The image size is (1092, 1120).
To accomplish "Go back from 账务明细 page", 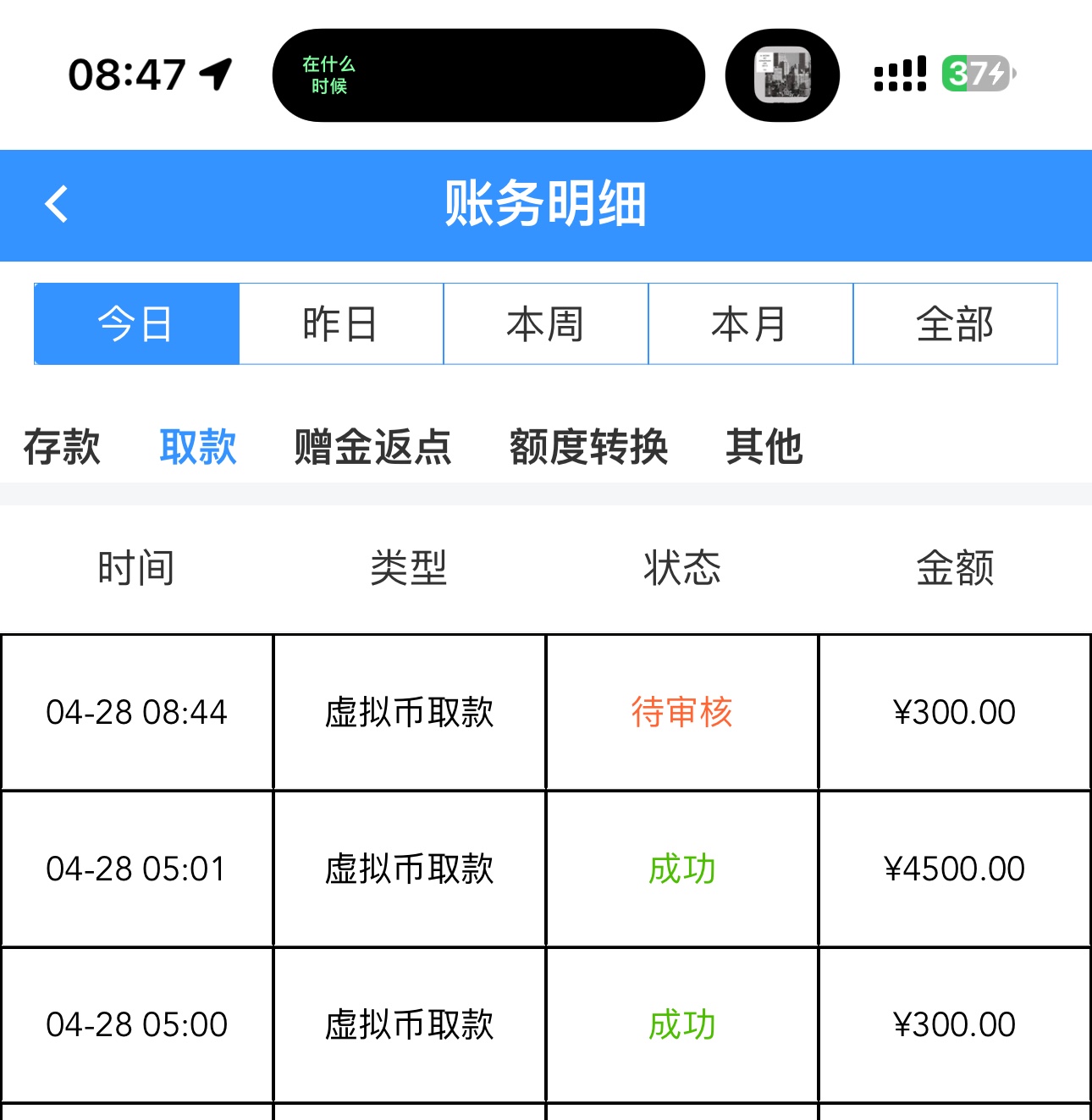I will [x=57, y=204].
